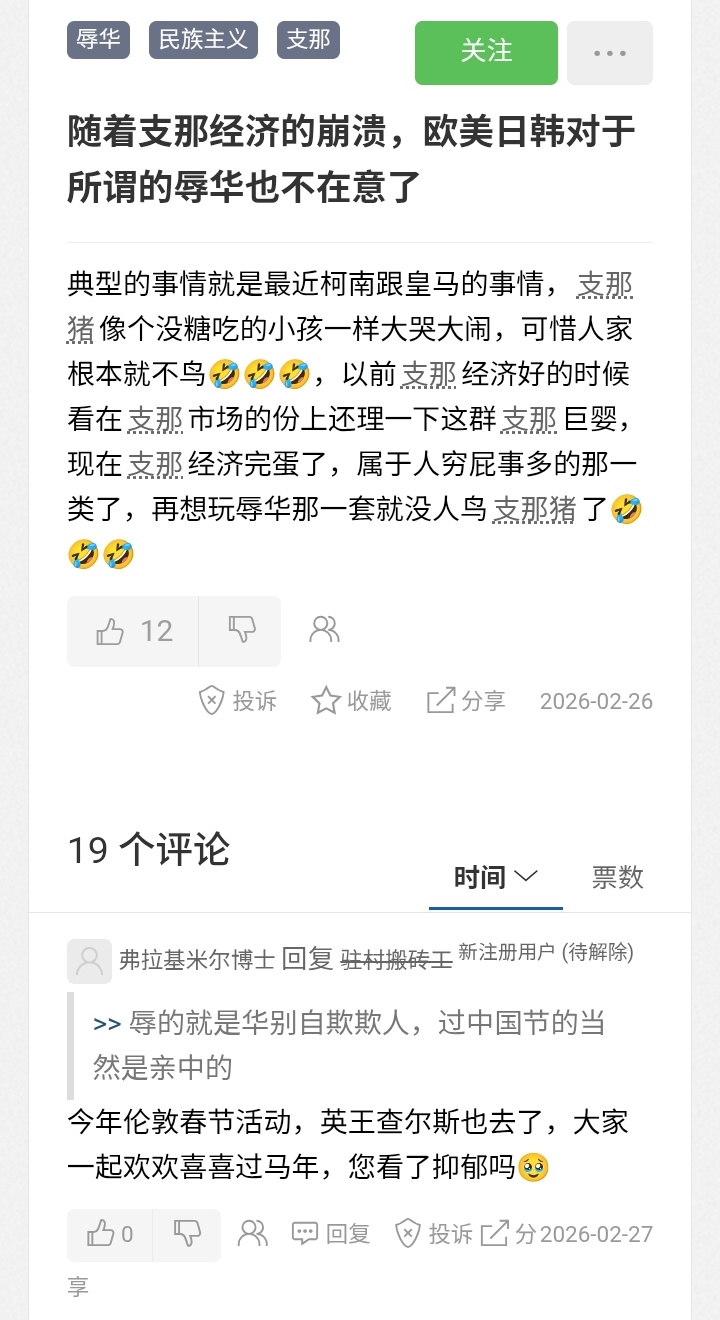
Task: Downvote 弗拉基米尔博士's comment
Action: click(x=187, y=1234)
